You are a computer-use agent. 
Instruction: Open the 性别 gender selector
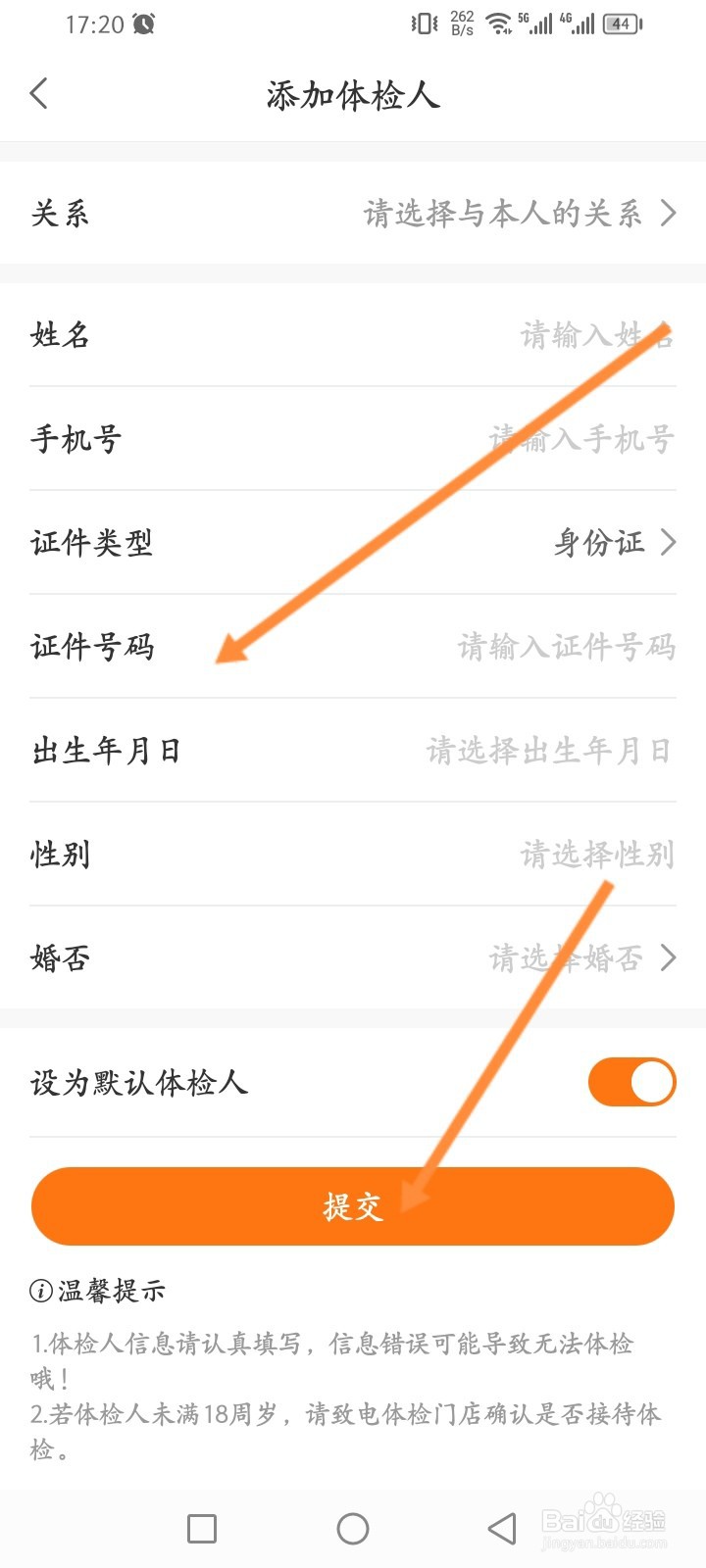point(353,855)
